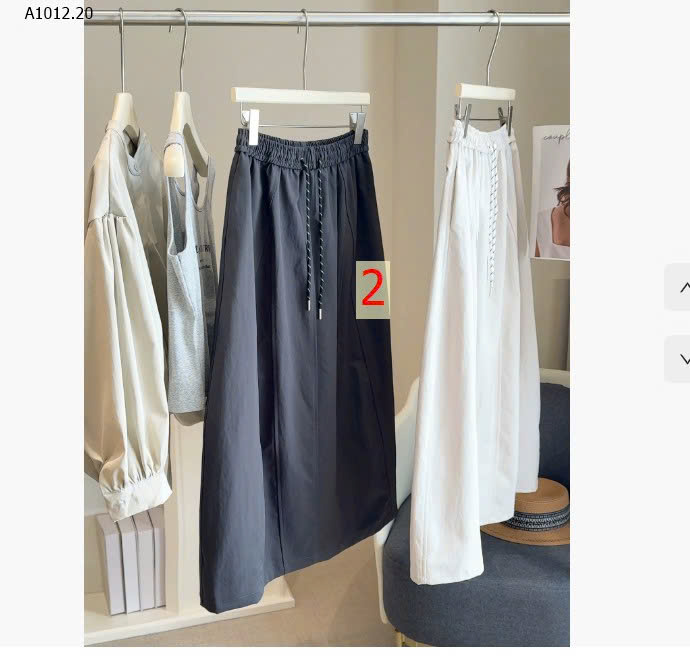Go to the previous image with up arrow
Screen dimensions: 690x662
pos(682,287)
